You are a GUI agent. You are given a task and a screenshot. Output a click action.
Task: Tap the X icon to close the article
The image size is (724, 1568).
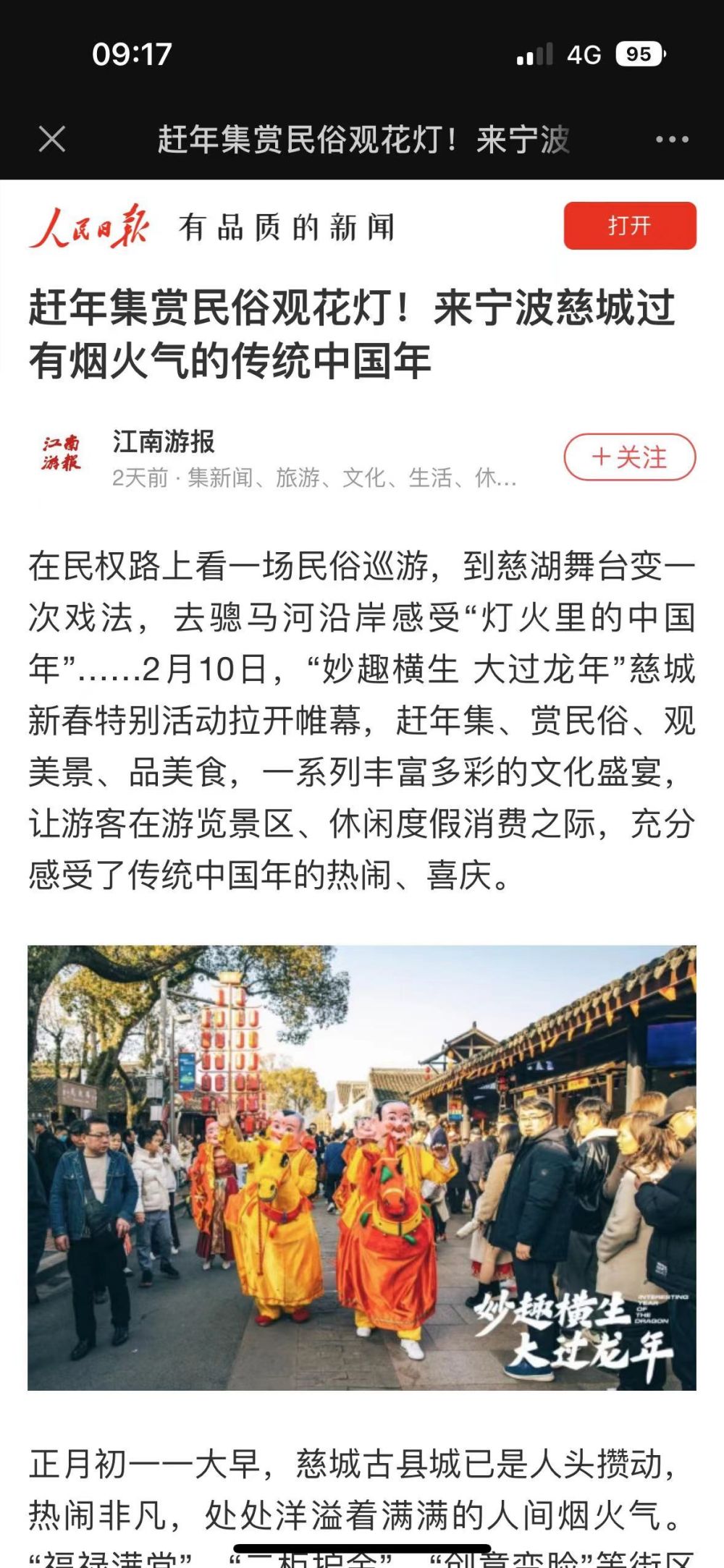pyautogui.click(x=53, y=140)
